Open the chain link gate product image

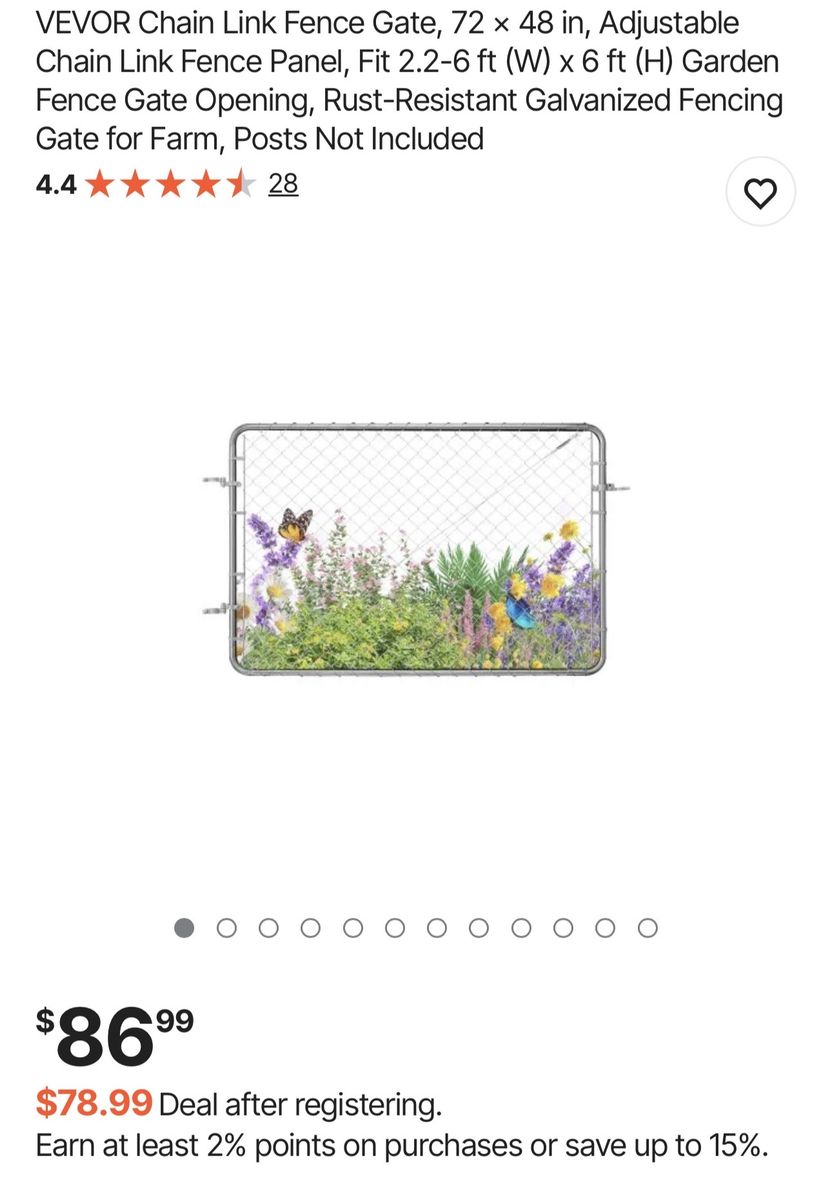(x=417, y=549)
